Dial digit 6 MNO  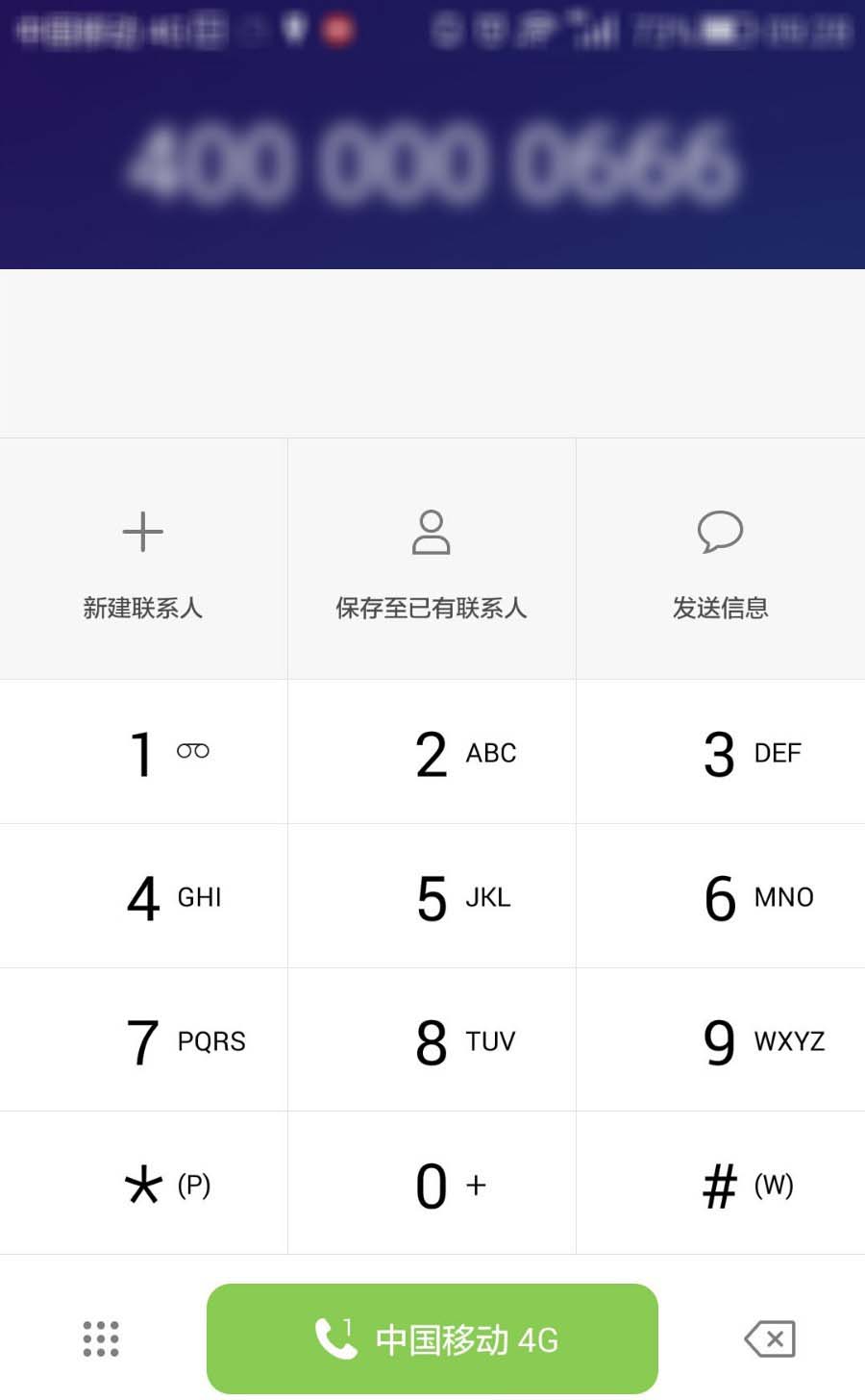point(721,896)
